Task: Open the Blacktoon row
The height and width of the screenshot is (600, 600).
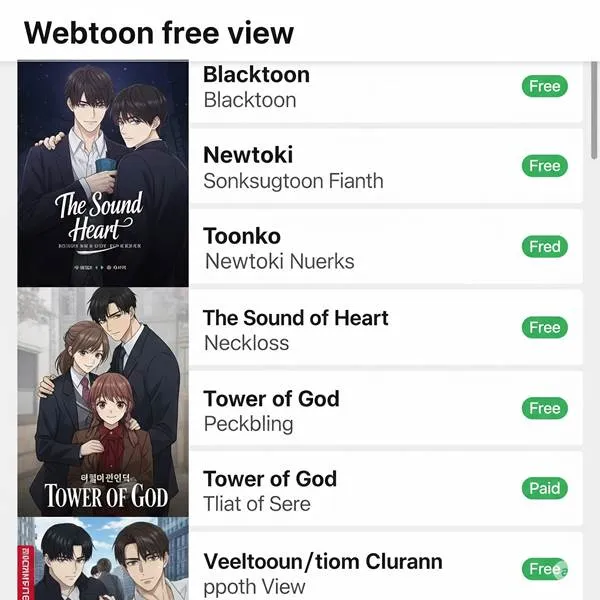Action: point(350,87)
